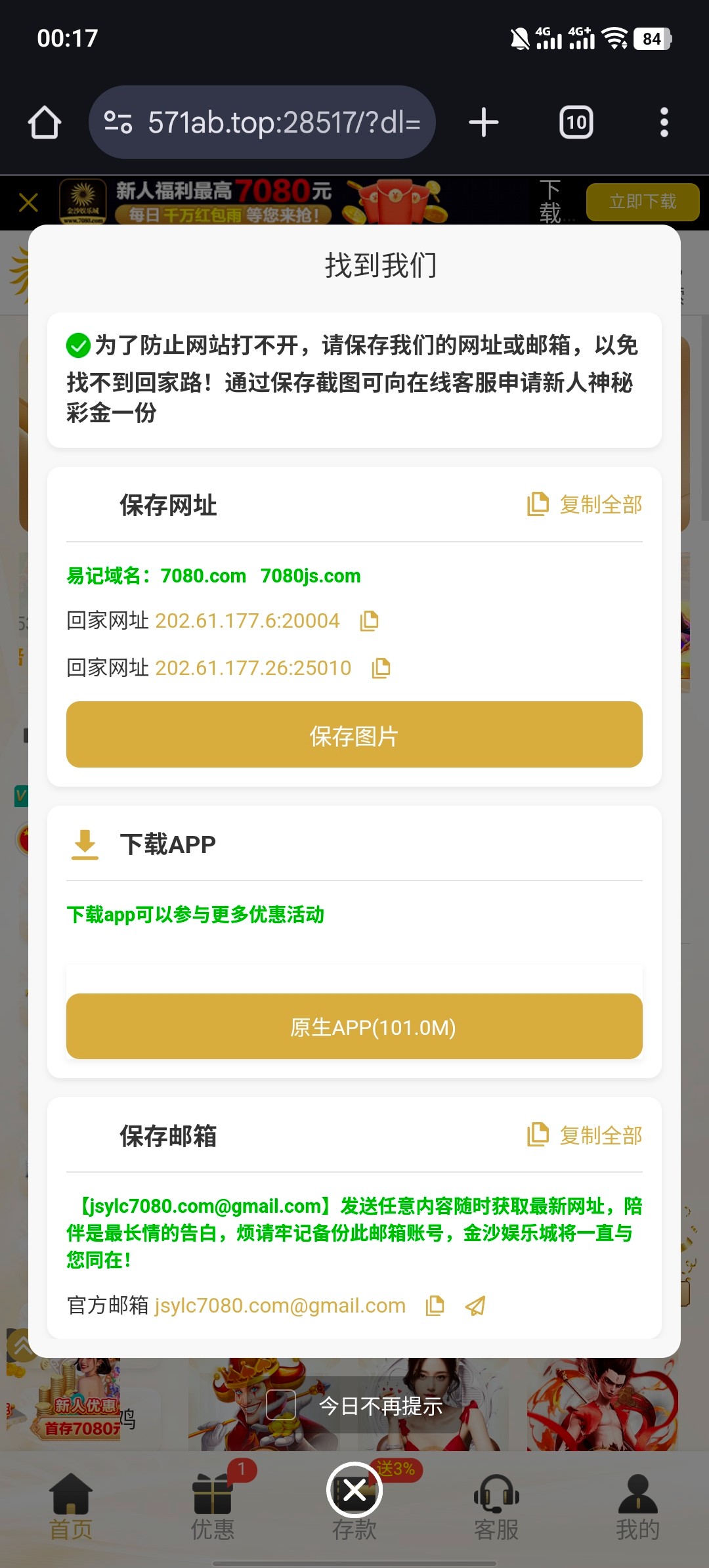The height and width of the screenshot is (1568, 709).
Task: Tap the send icon next to the official email
Action: [x=475, y=1305]
